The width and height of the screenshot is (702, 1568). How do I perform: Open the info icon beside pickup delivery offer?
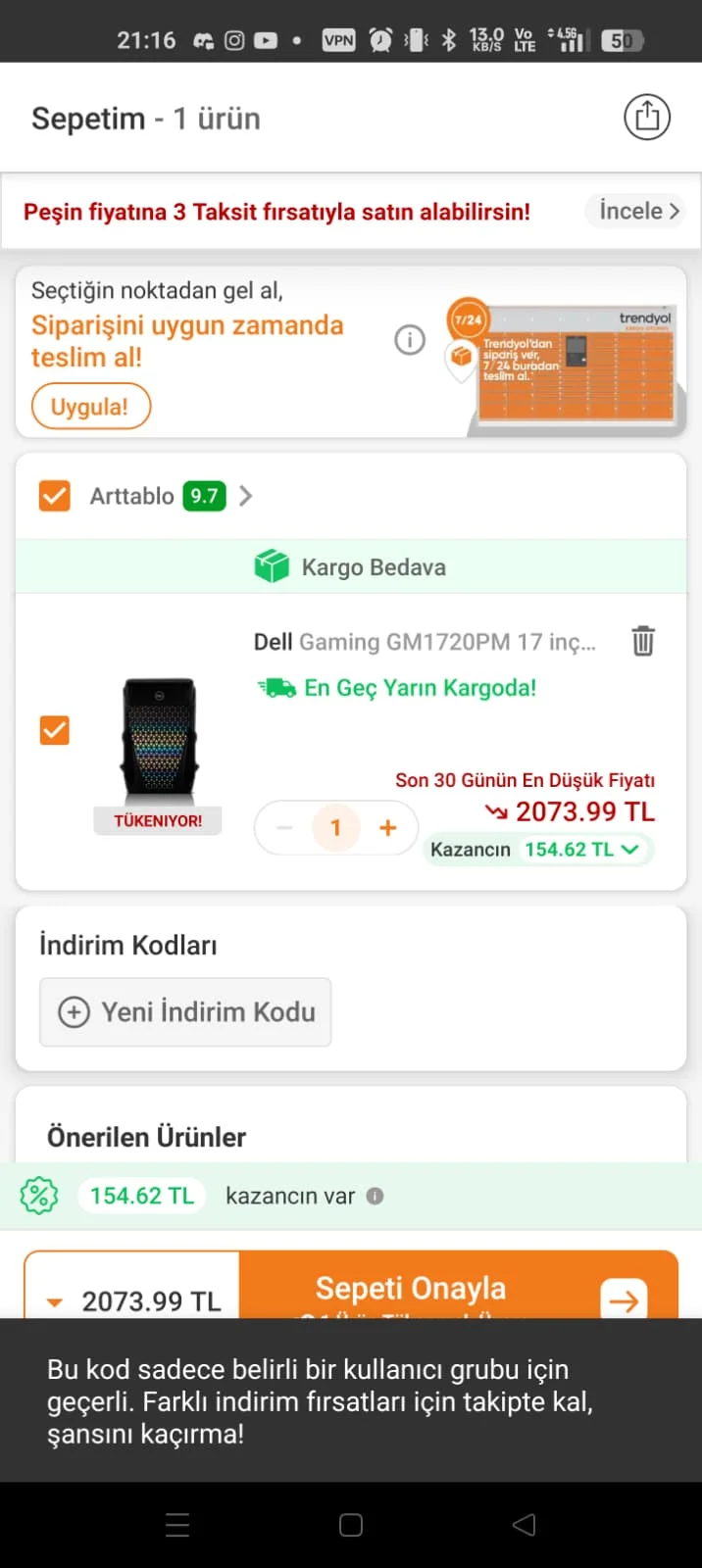[410, 340]
